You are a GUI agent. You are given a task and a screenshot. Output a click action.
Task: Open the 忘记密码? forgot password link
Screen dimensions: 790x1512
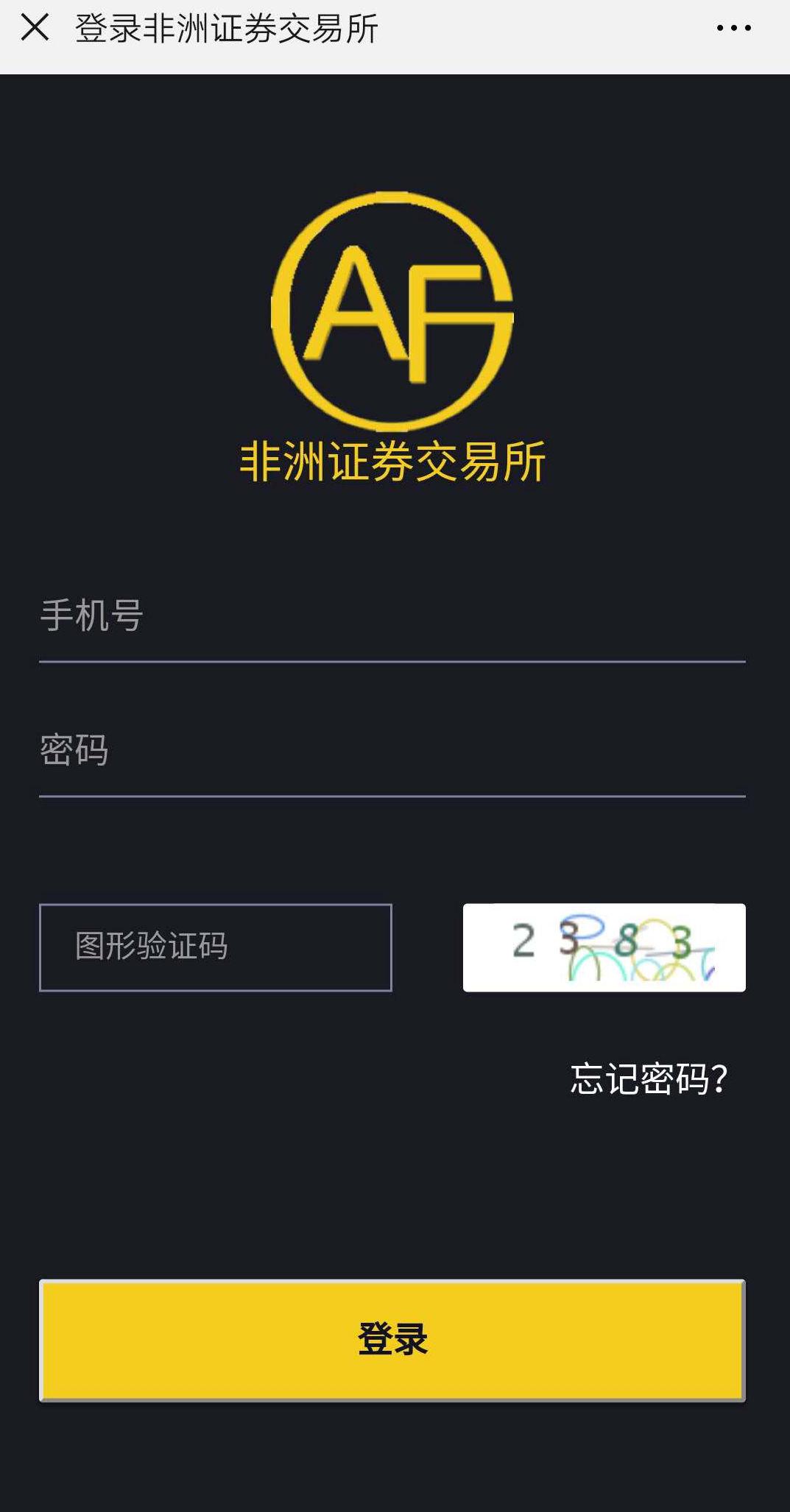pyautogui.click(x=649, y=1079)
